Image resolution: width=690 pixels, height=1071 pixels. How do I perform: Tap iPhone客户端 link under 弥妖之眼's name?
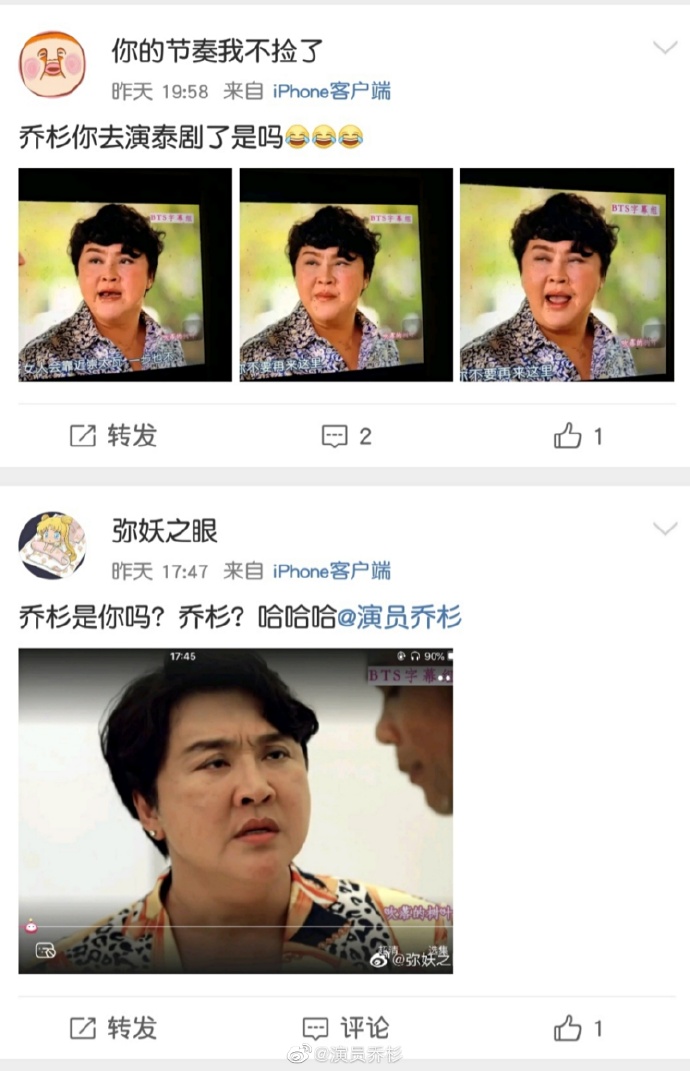(x=332, y=571)
